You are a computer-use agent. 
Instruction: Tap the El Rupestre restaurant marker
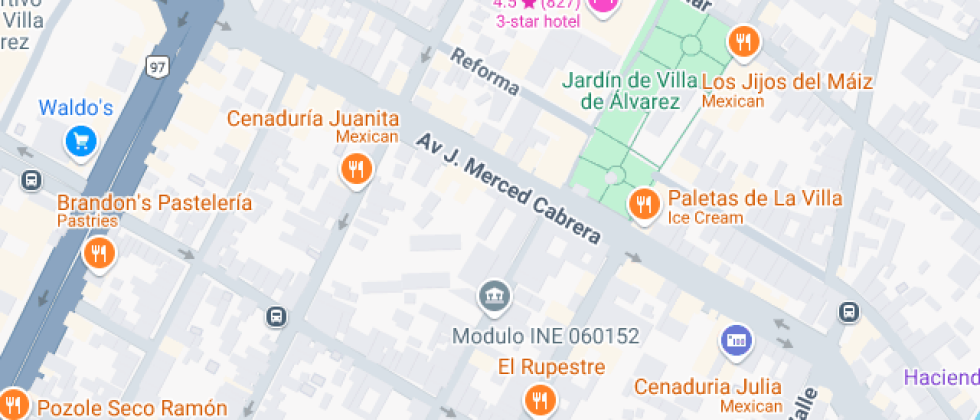click(x=538, y=400)
